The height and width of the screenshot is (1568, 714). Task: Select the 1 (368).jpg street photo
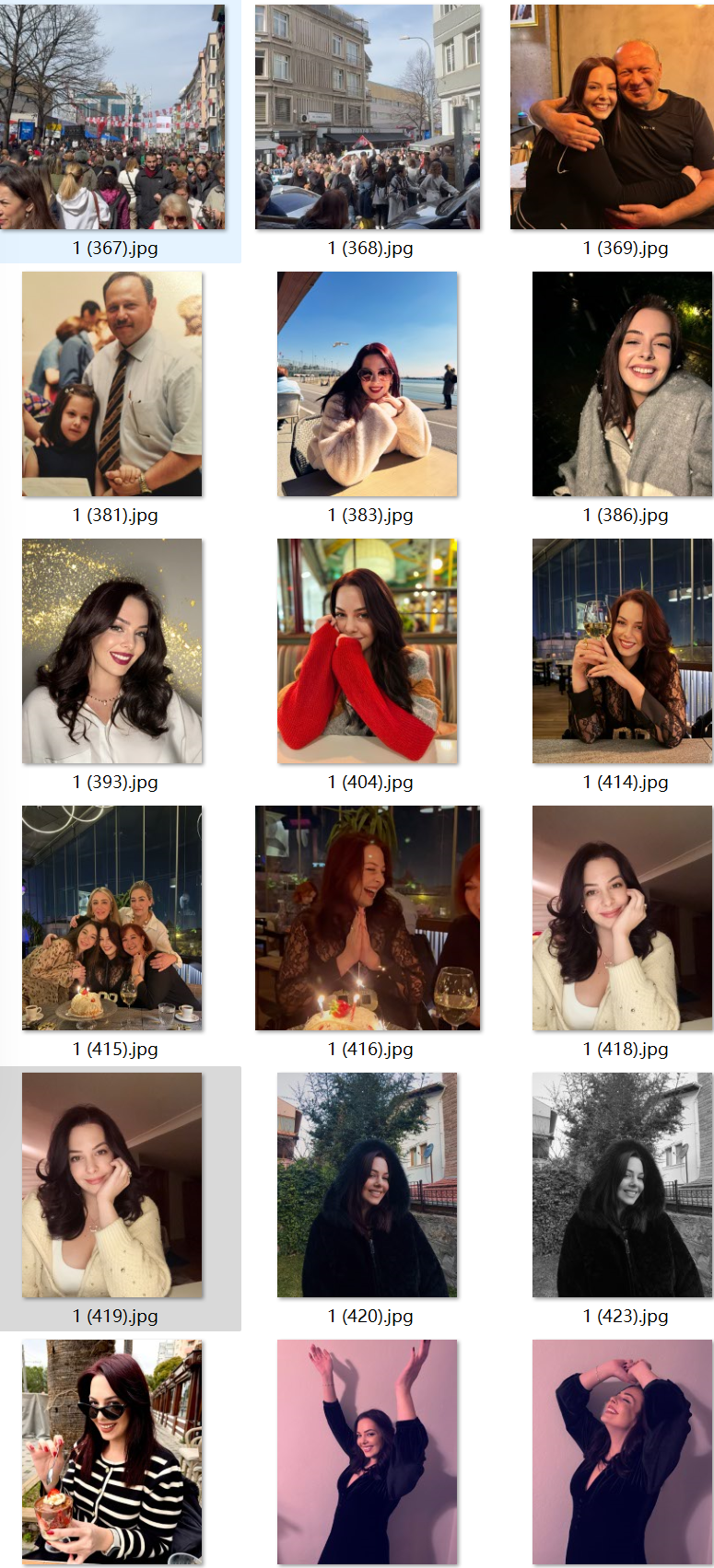click(x=368, y=117)
